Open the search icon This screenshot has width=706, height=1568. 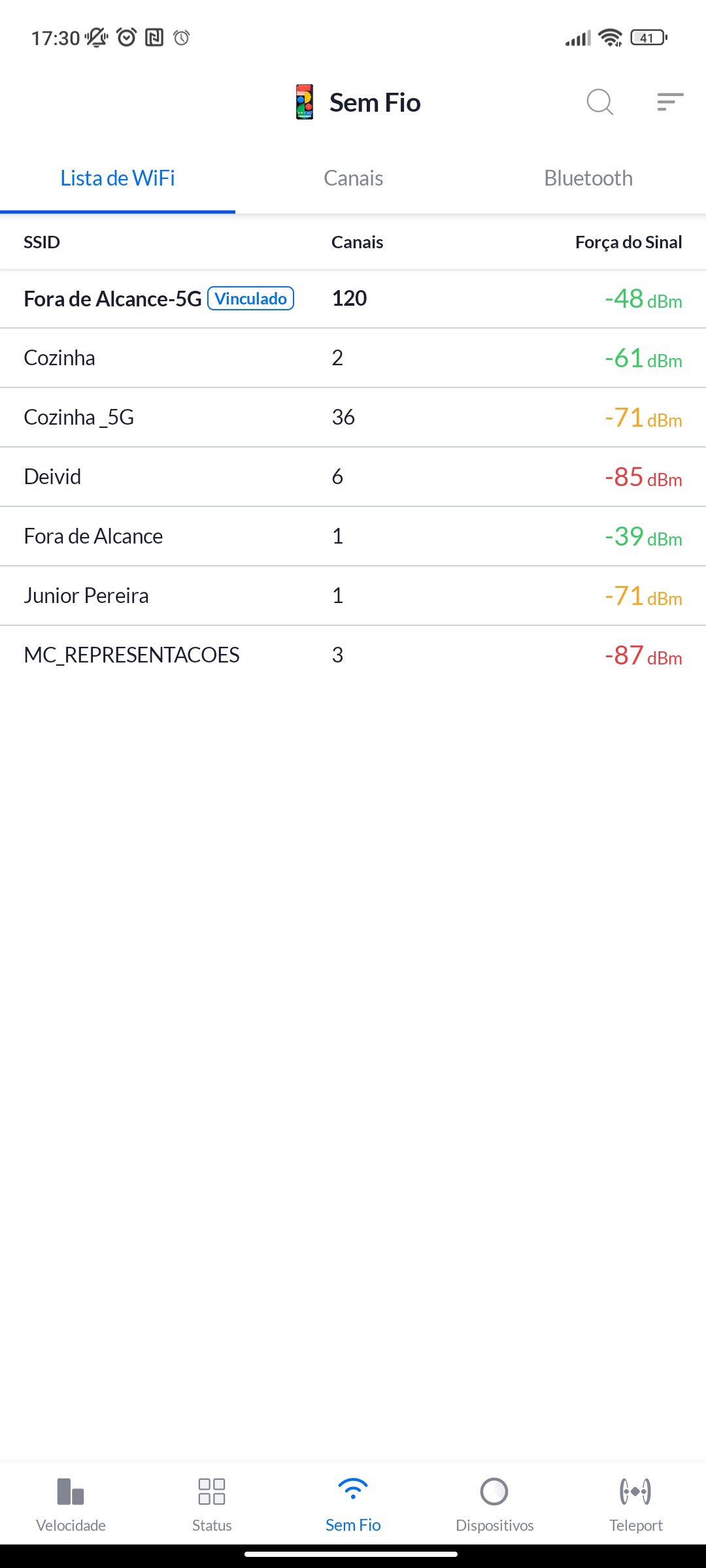point(599,102)
